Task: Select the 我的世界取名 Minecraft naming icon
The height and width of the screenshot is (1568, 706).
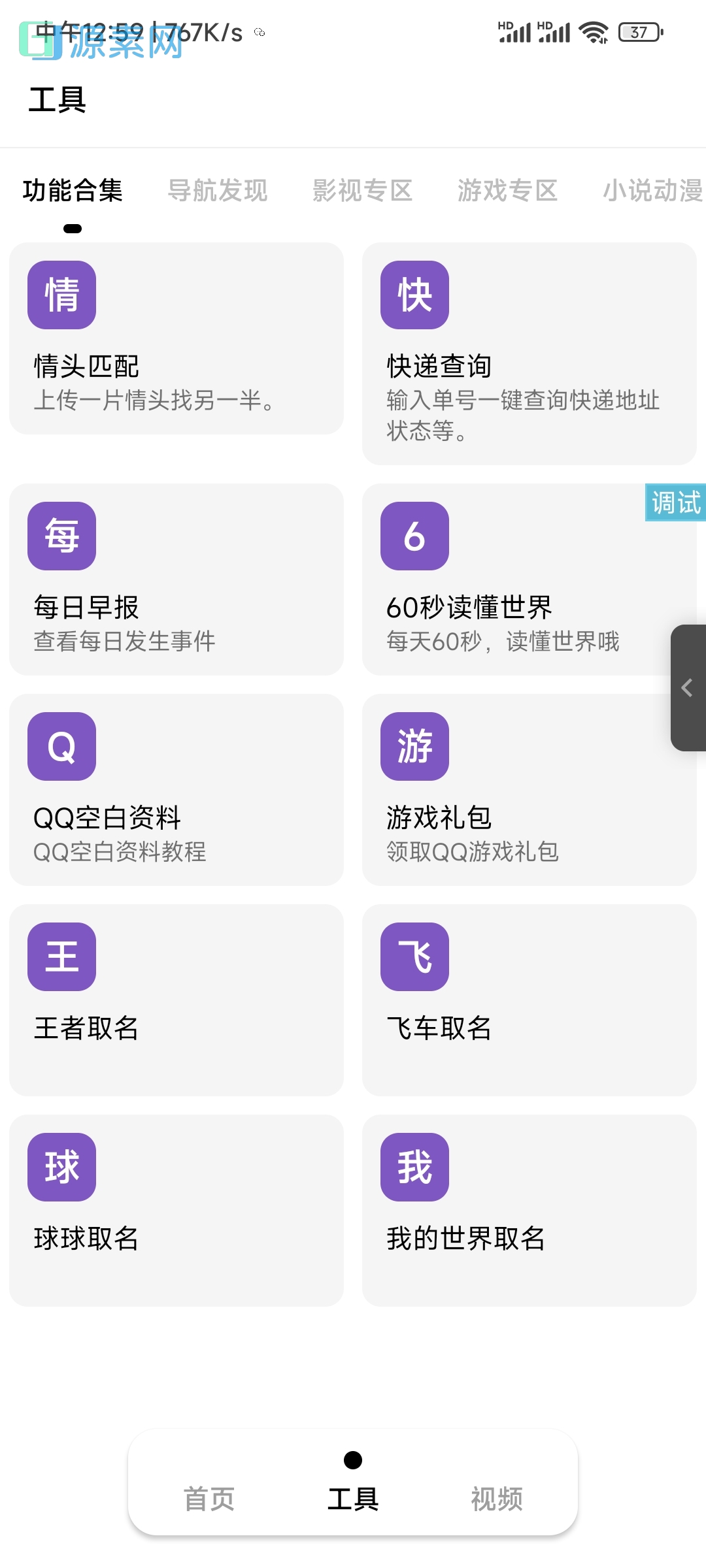Action: (x=414, y=1166)
